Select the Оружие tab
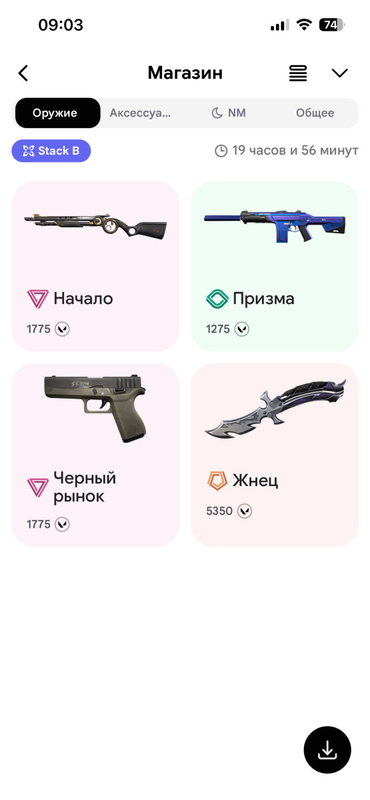Viewport: 370px width, 800px height. click(x=58, y=113)
